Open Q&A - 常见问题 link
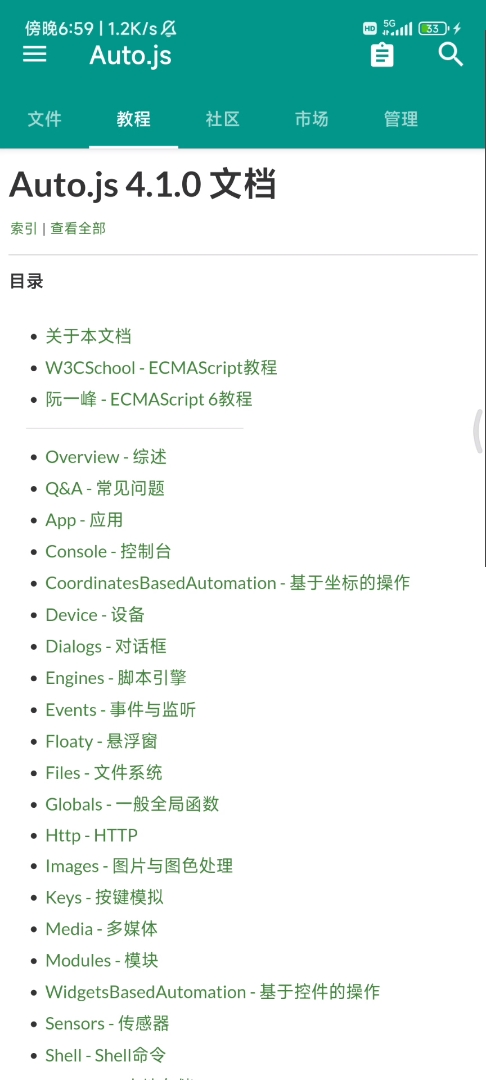Viewport: 486px width, 1080px height. click(105, 488)
